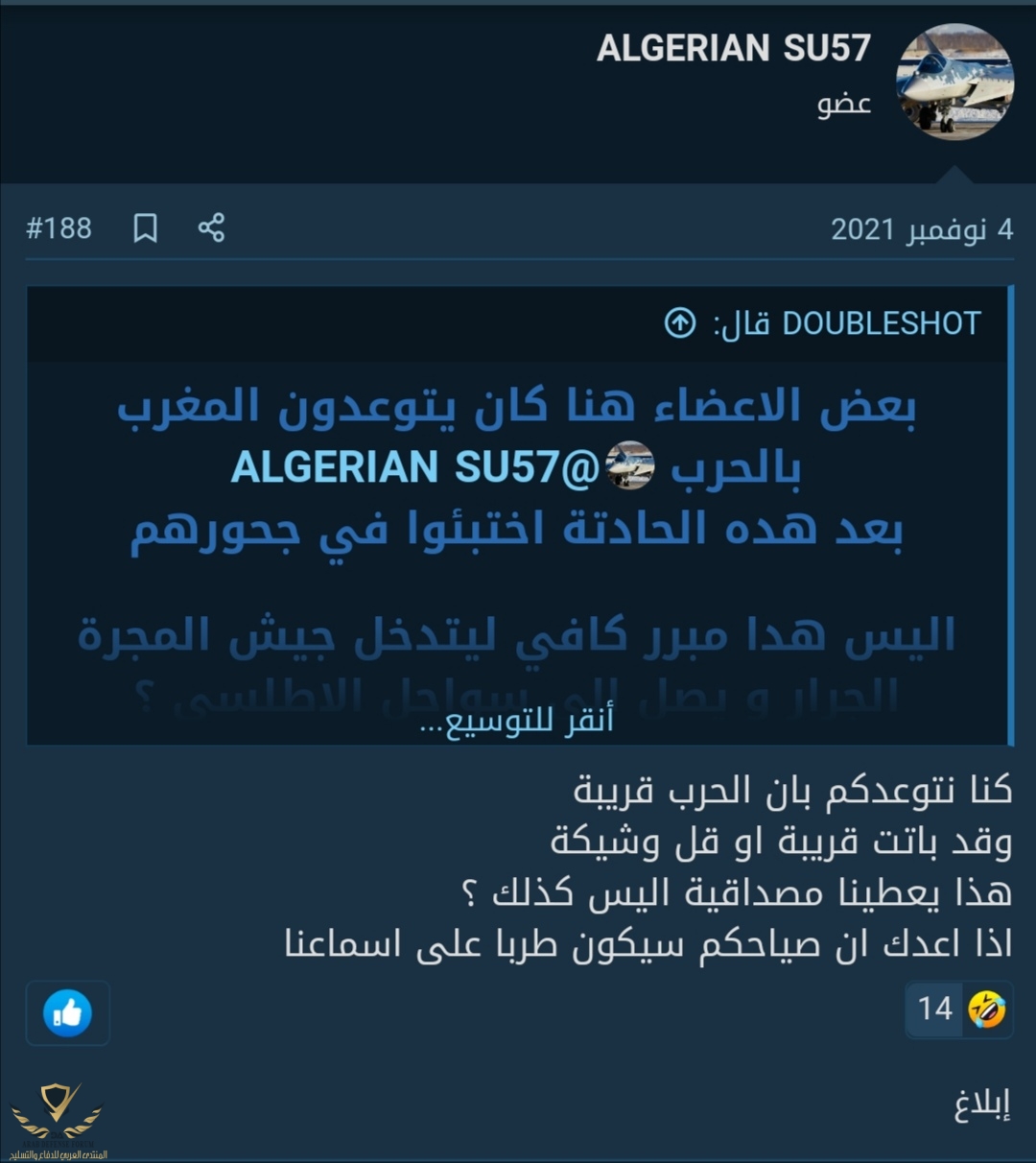Jump to DOUBLESHOT's original quoted post
The width and height of the screenshot is (1036, 1163).
click(680, 323)
